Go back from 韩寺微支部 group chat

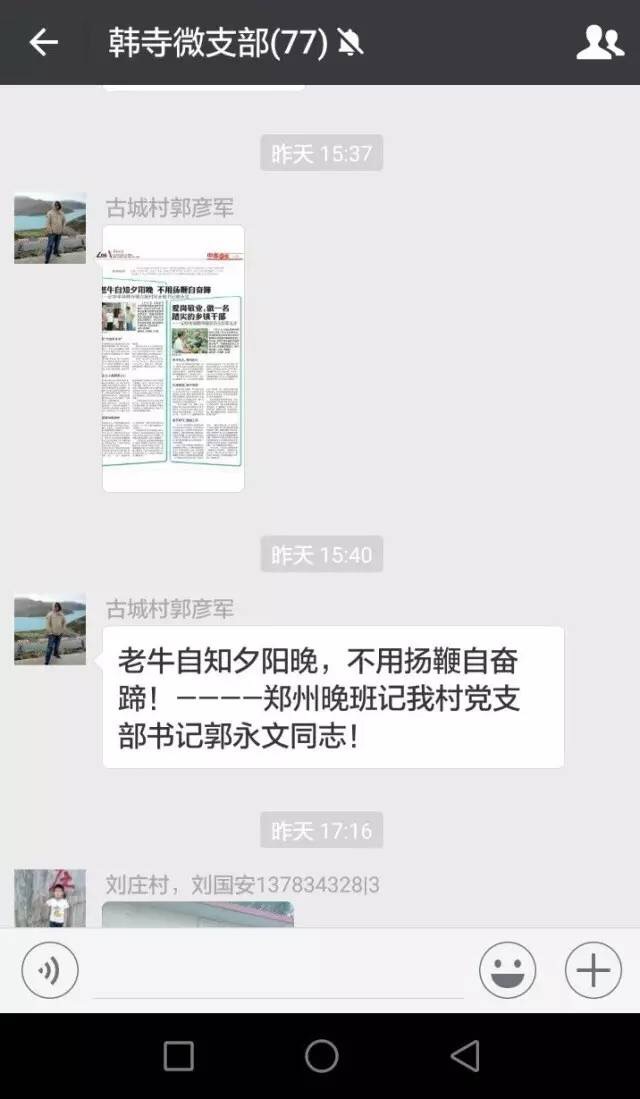coord(43,42)
